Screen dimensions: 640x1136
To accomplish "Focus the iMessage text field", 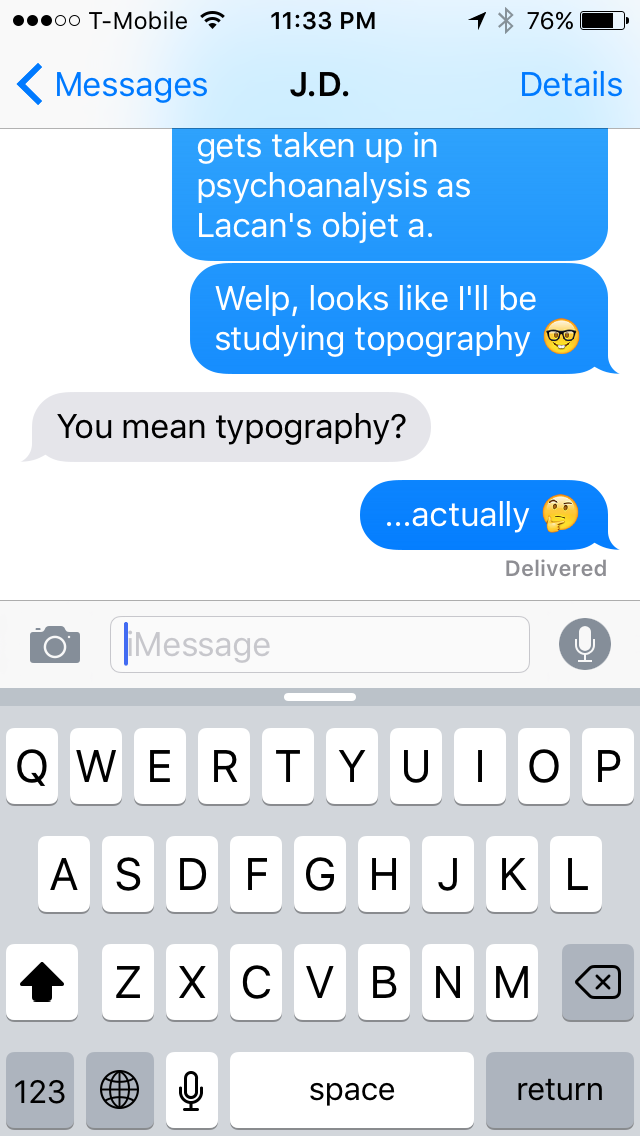I will click(320, 644).
